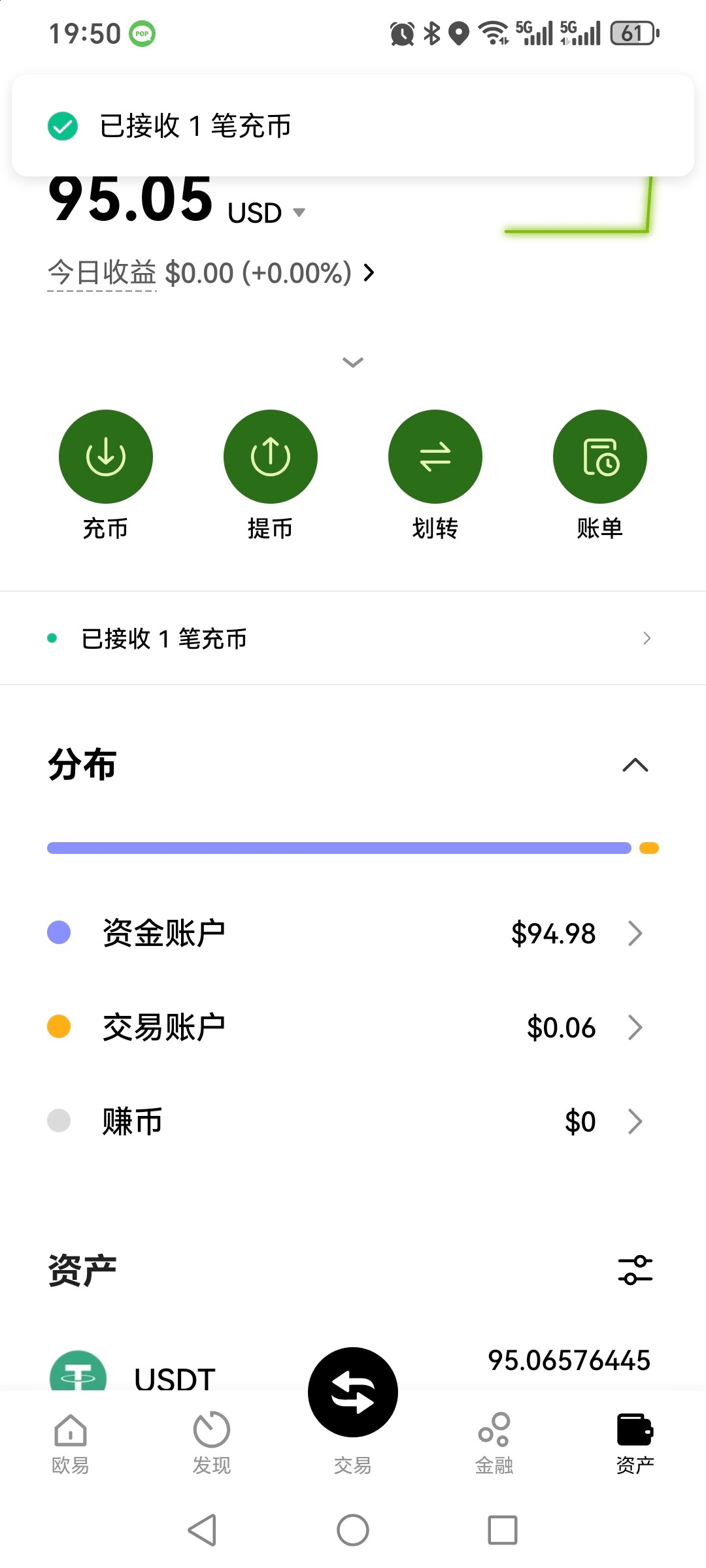Open the 已接收 1 笔充币 row

[353, 638]
